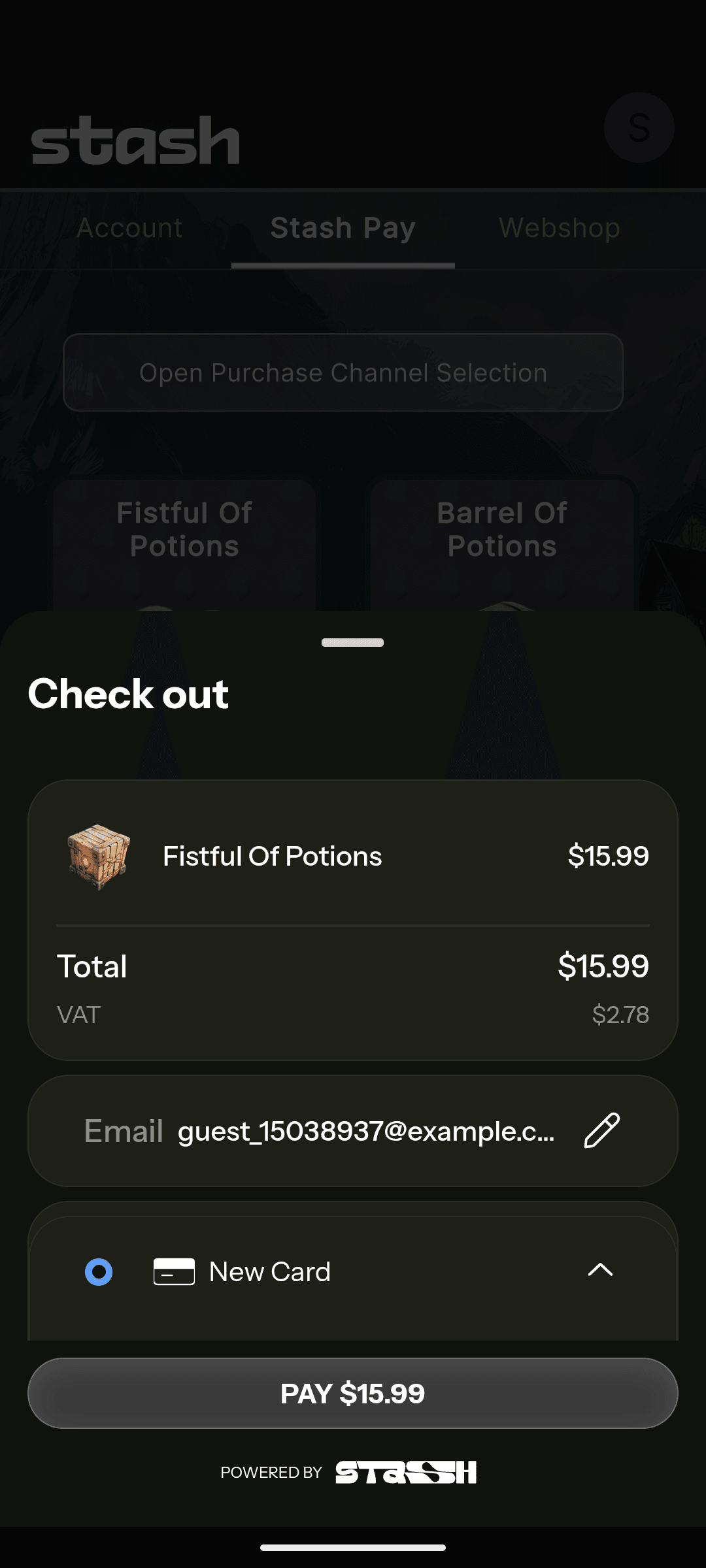Click the chevron icon next to New Card
The height and width of the screenshot is (1568, 706).
pyautogui.click(x=601, y=1271)
